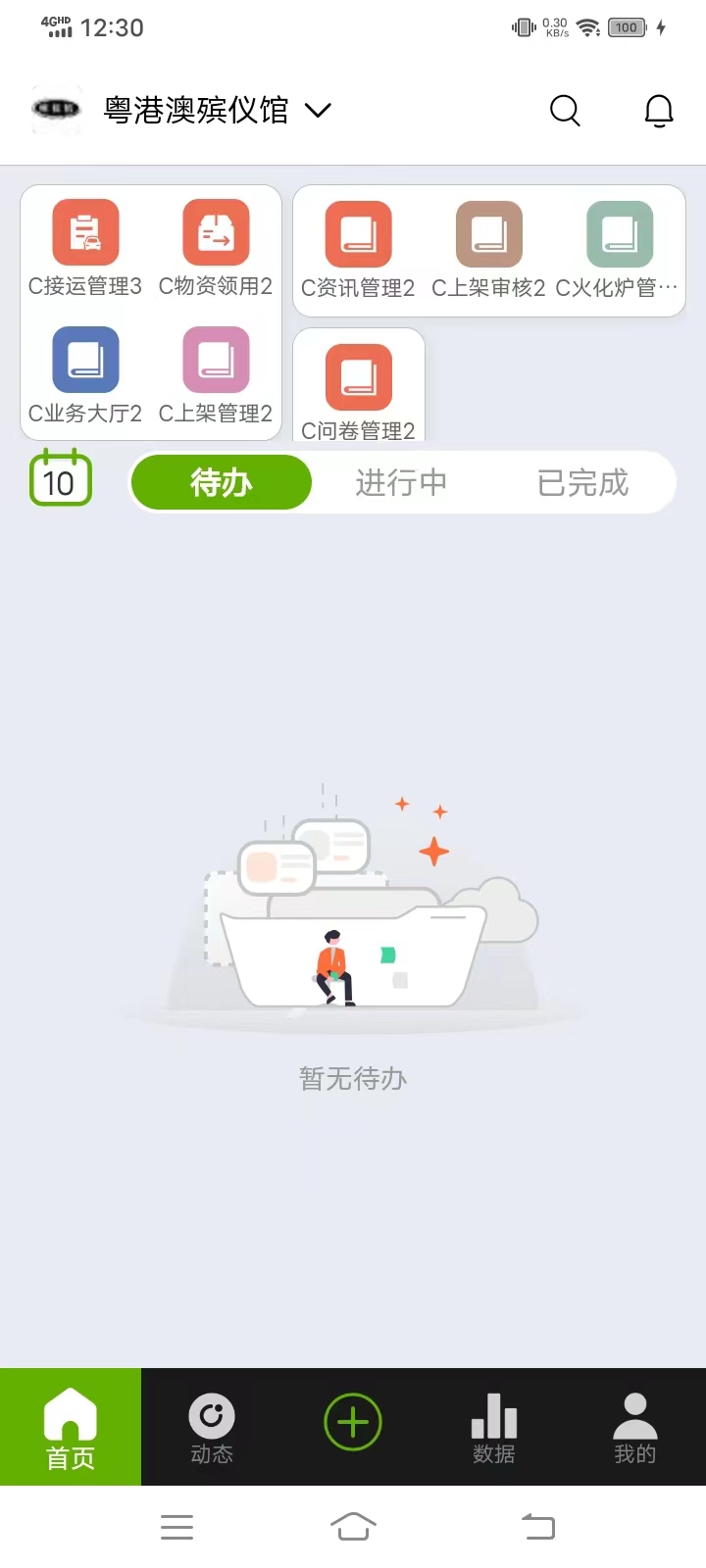The image size is (706, 1568).
Task: Open the notification bell icon
Action: coord(658,111)
